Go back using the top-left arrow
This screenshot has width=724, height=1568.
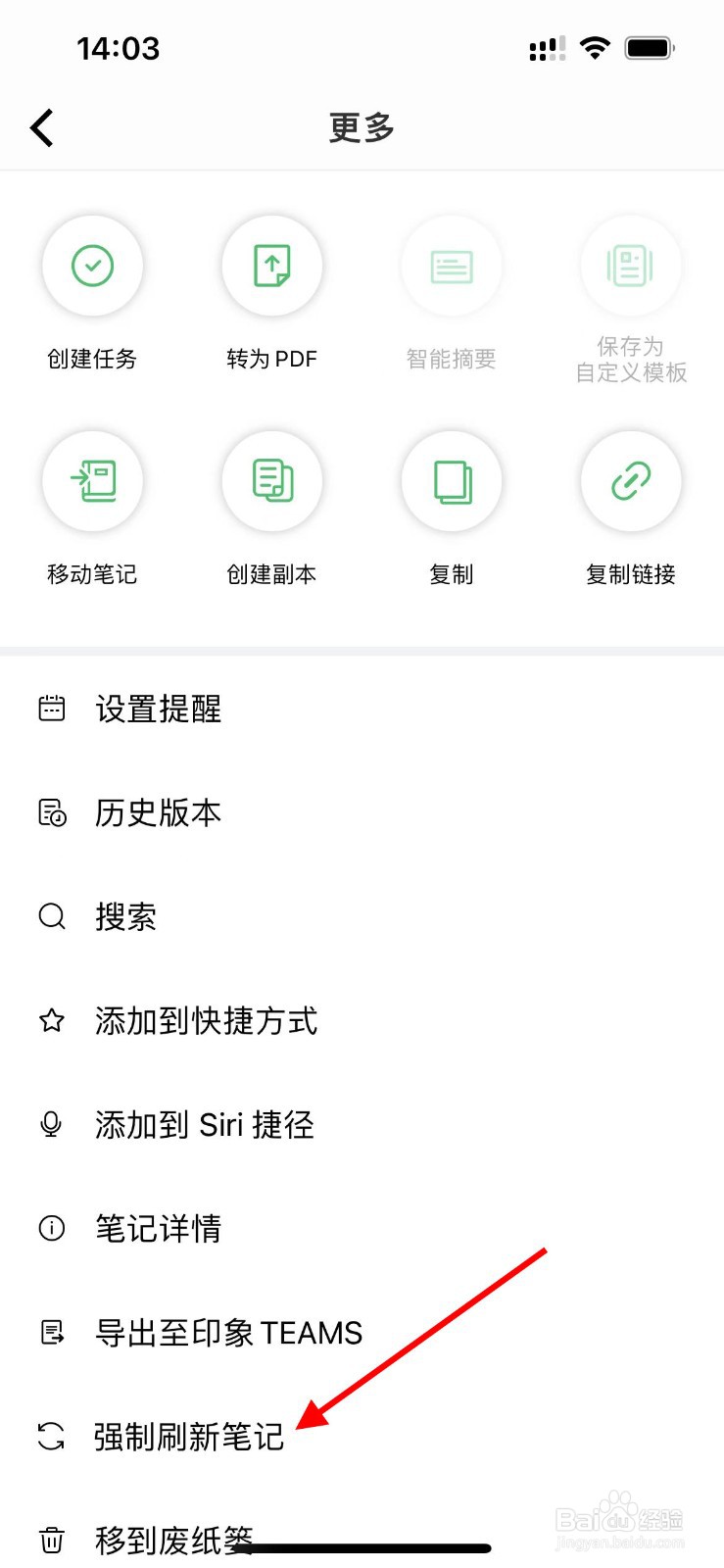(x=41, y=127)
